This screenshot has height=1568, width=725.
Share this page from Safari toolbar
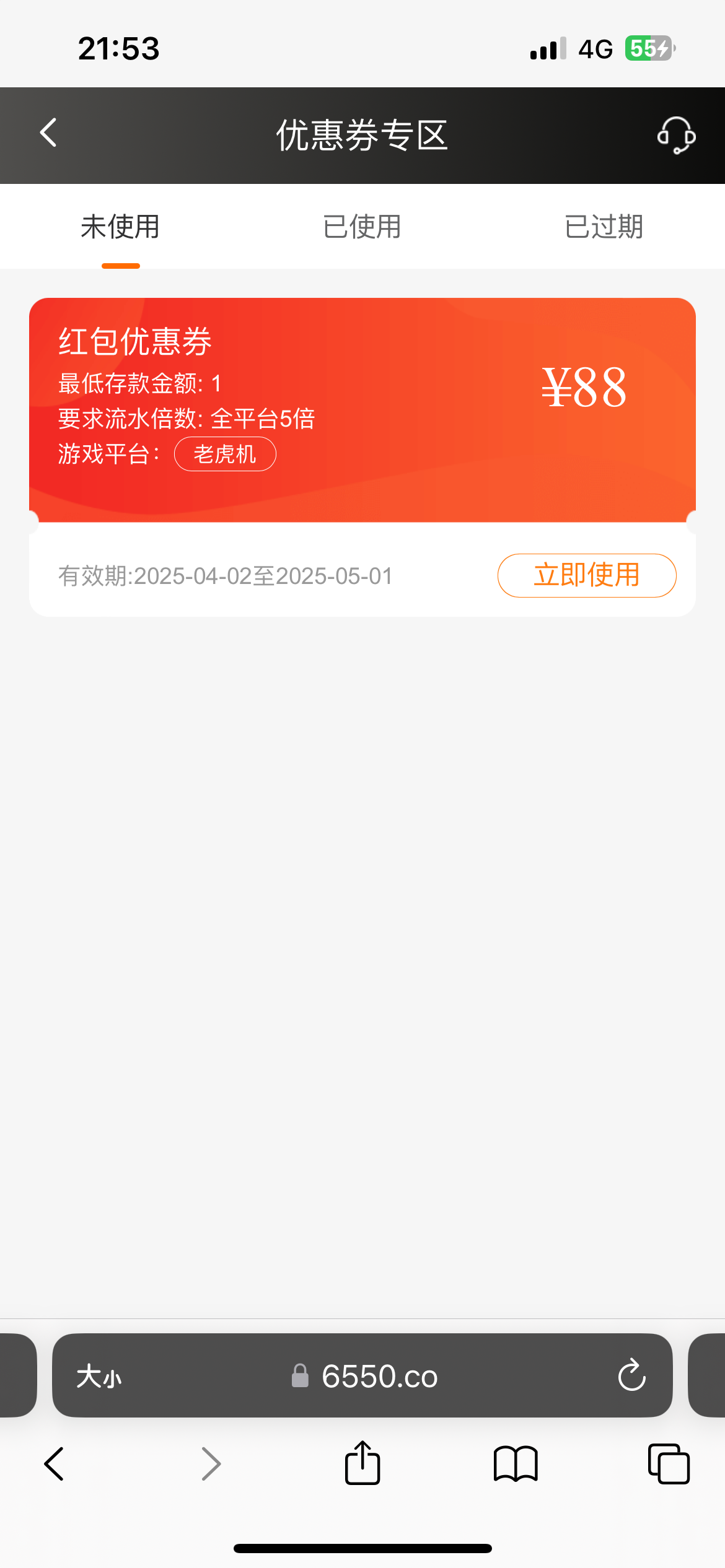tap(362, 1463)
